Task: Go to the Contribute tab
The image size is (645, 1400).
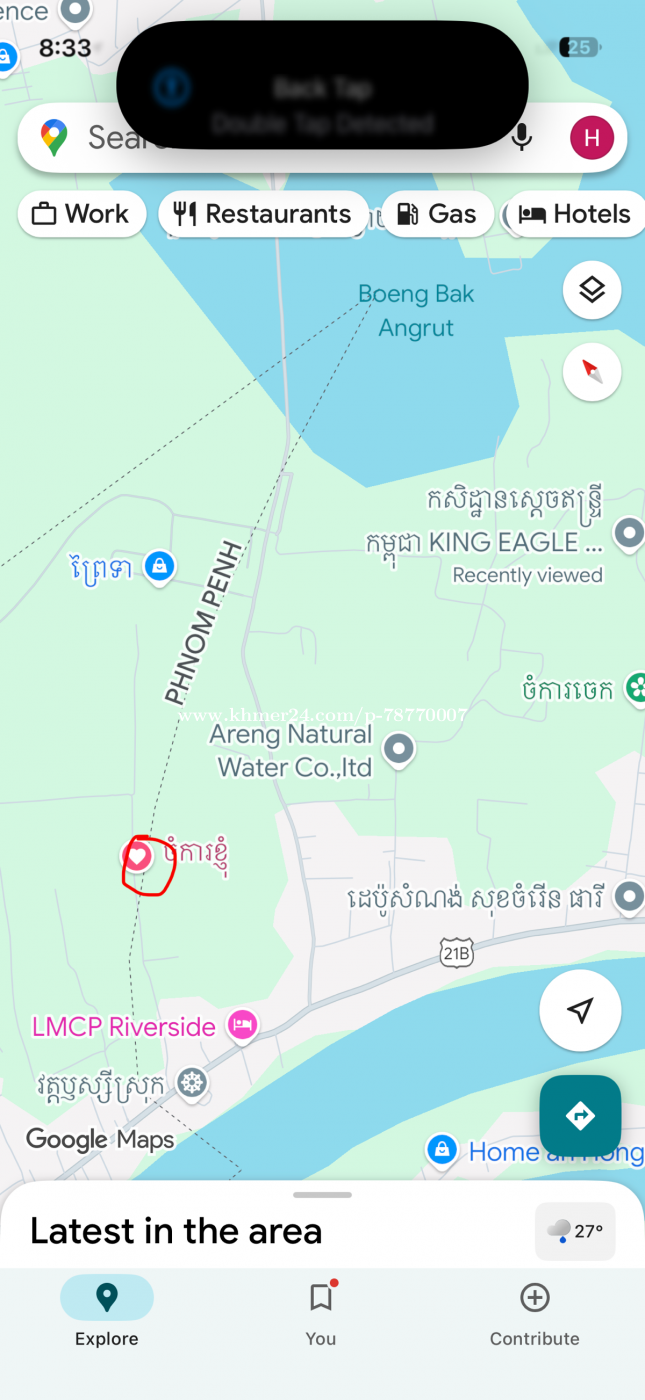Action: 534,1314
